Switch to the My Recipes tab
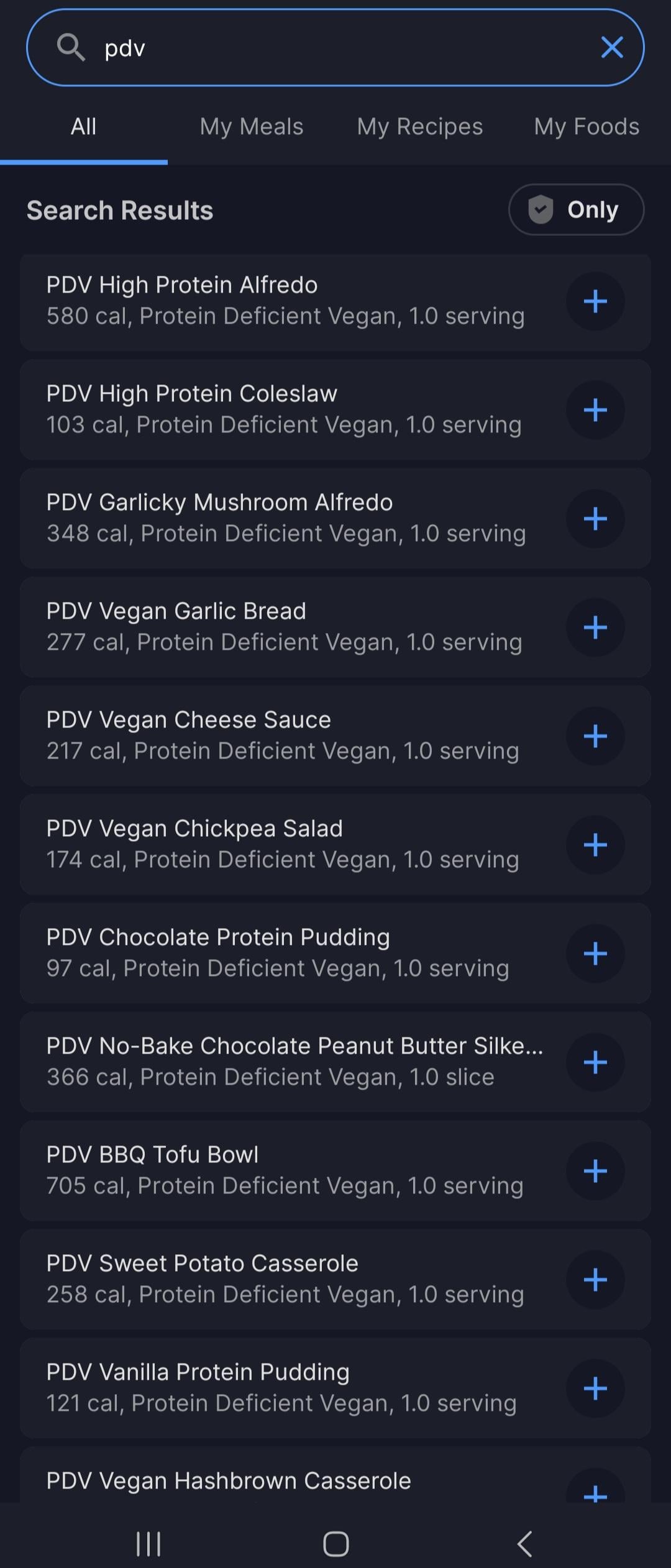This screenshot has width=671, height=1568. click(419, 127)
